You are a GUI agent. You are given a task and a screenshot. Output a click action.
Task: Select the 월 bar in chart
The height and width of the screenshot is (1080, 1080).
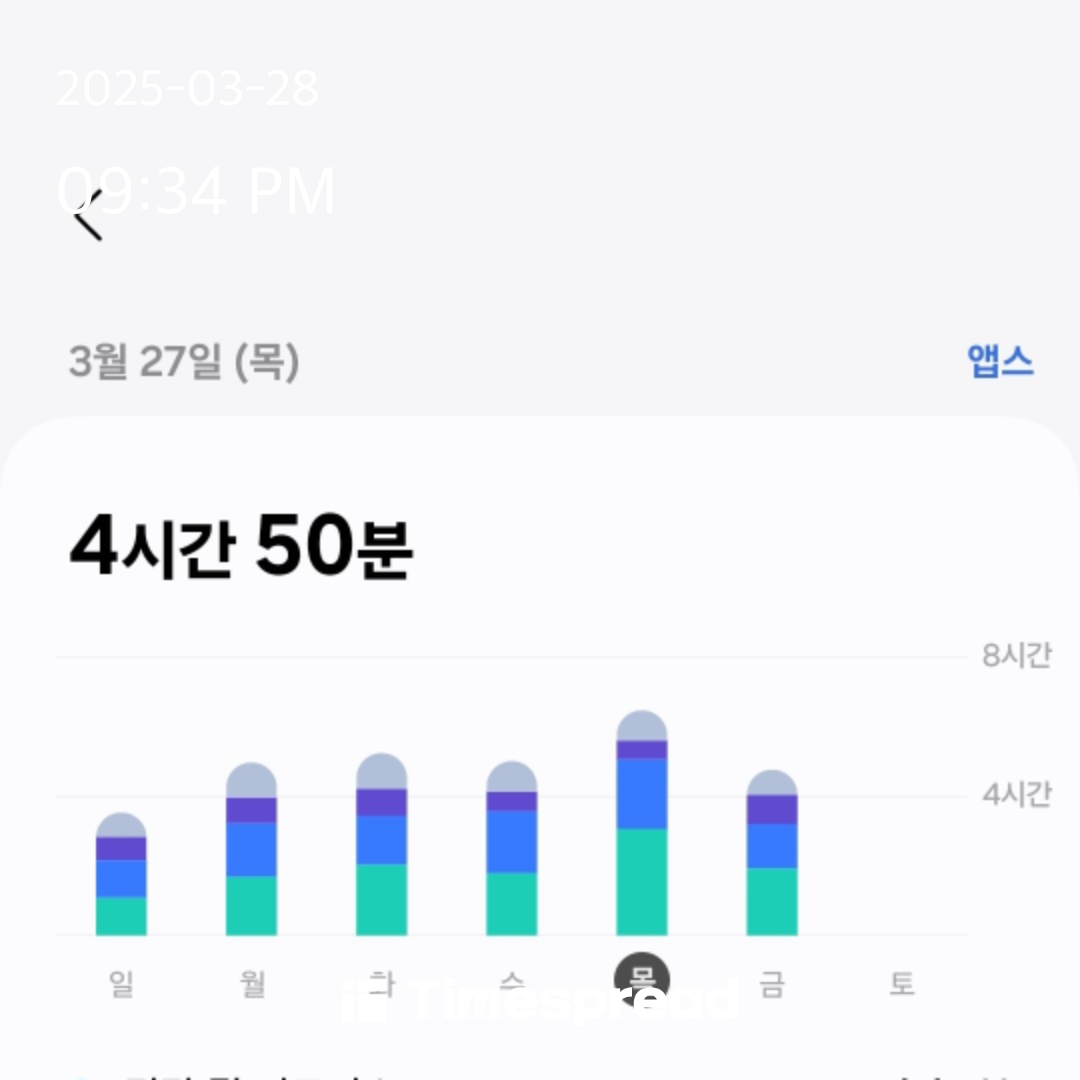pyautogui.click(x=251, y=851)
